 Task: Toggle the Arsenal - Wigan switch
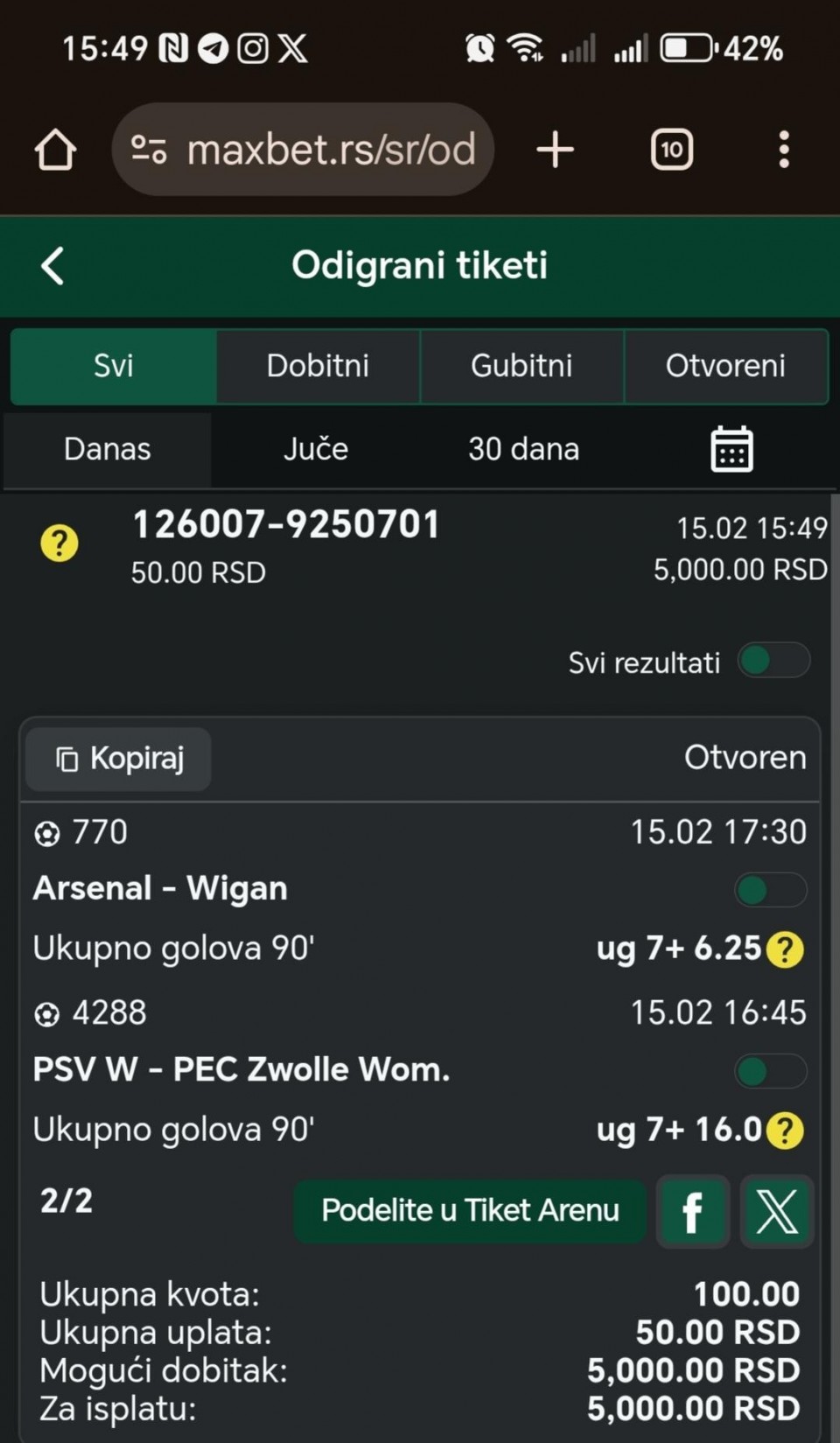point(770,891)
